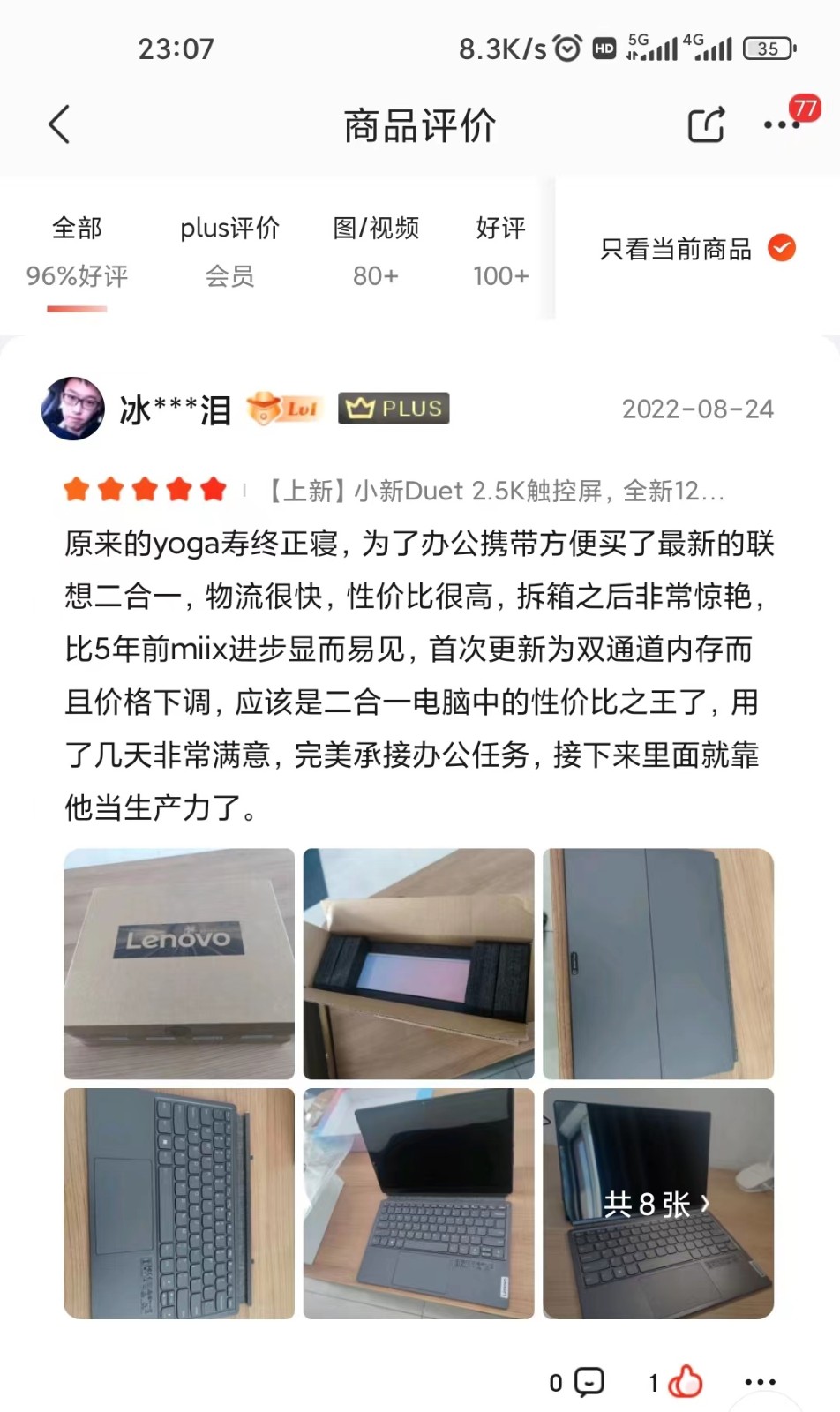Share this review page
Image resolution: width=840 pixels, height=1412 pixels.
pyautogui.click(x=706, y=125)
